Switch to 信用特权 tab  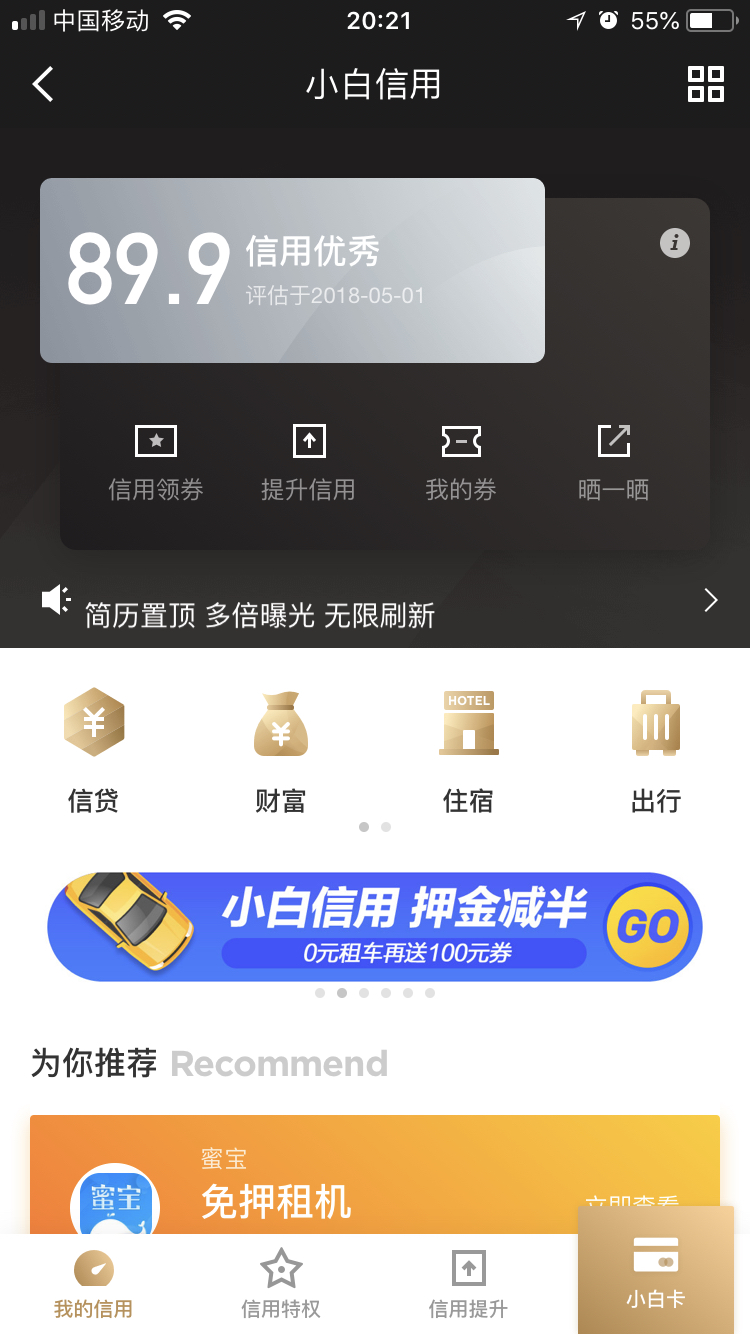(281, 1286)
